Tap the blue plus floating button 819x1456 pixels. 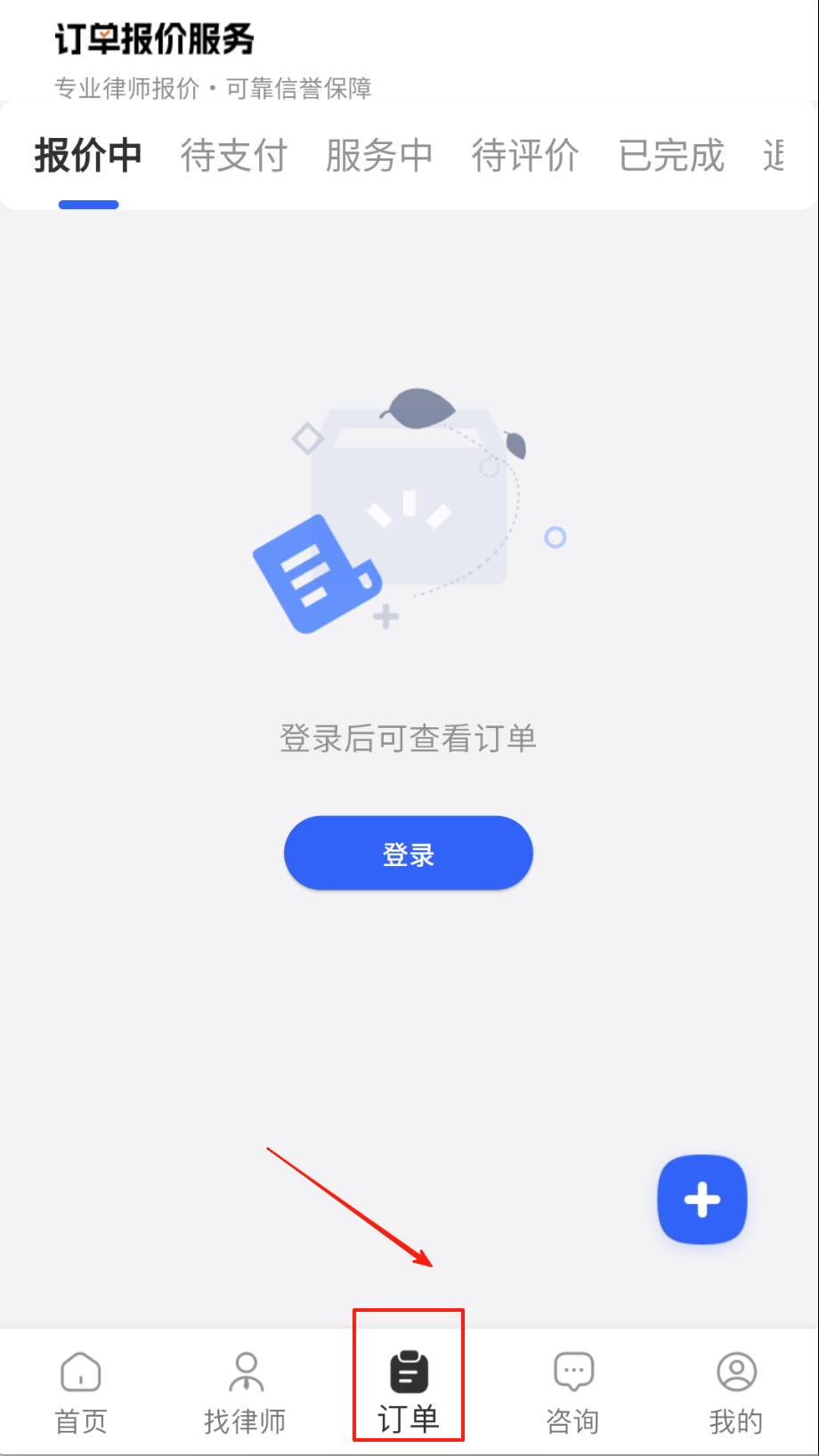click(x=701, y=1199)
